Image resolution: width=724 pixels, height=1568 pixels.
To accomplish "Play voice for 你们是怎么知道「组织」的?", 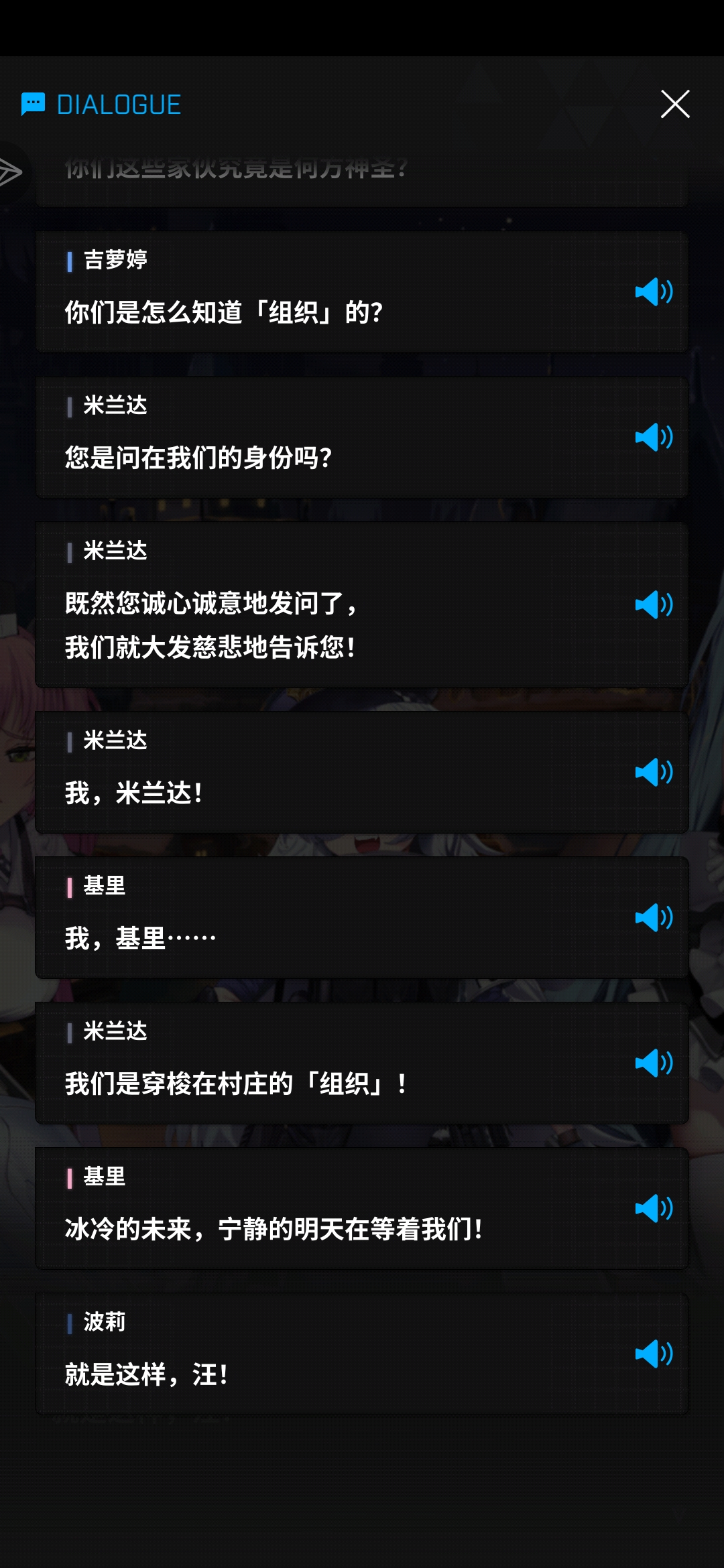I will (x=654, y=291).
